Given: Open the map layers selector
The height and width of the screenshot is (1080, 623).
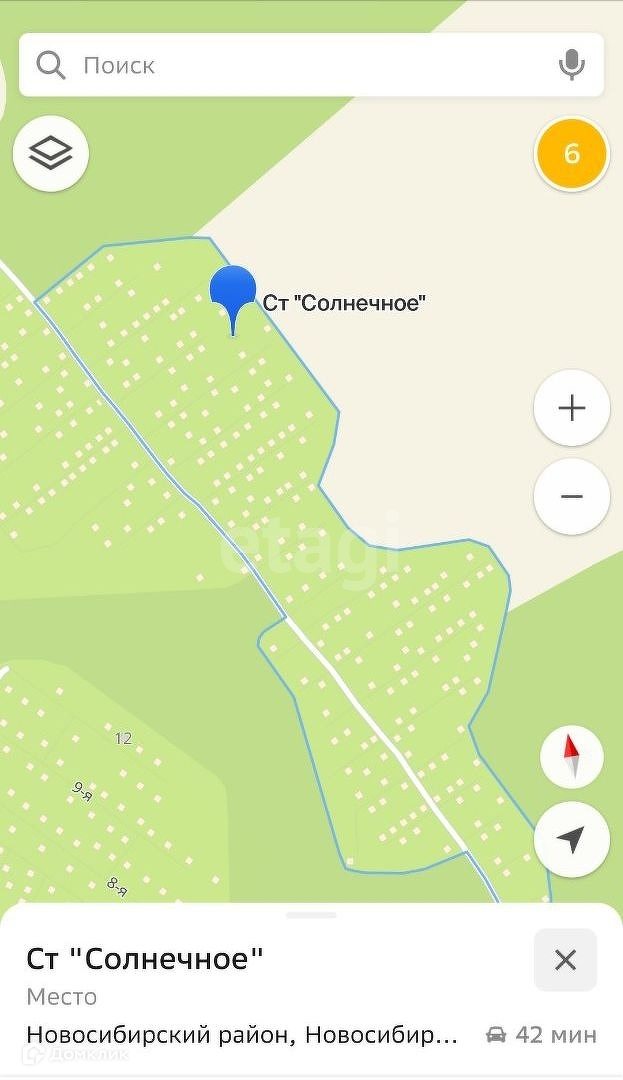Looking at the screenshot, I should coord(51,153).
